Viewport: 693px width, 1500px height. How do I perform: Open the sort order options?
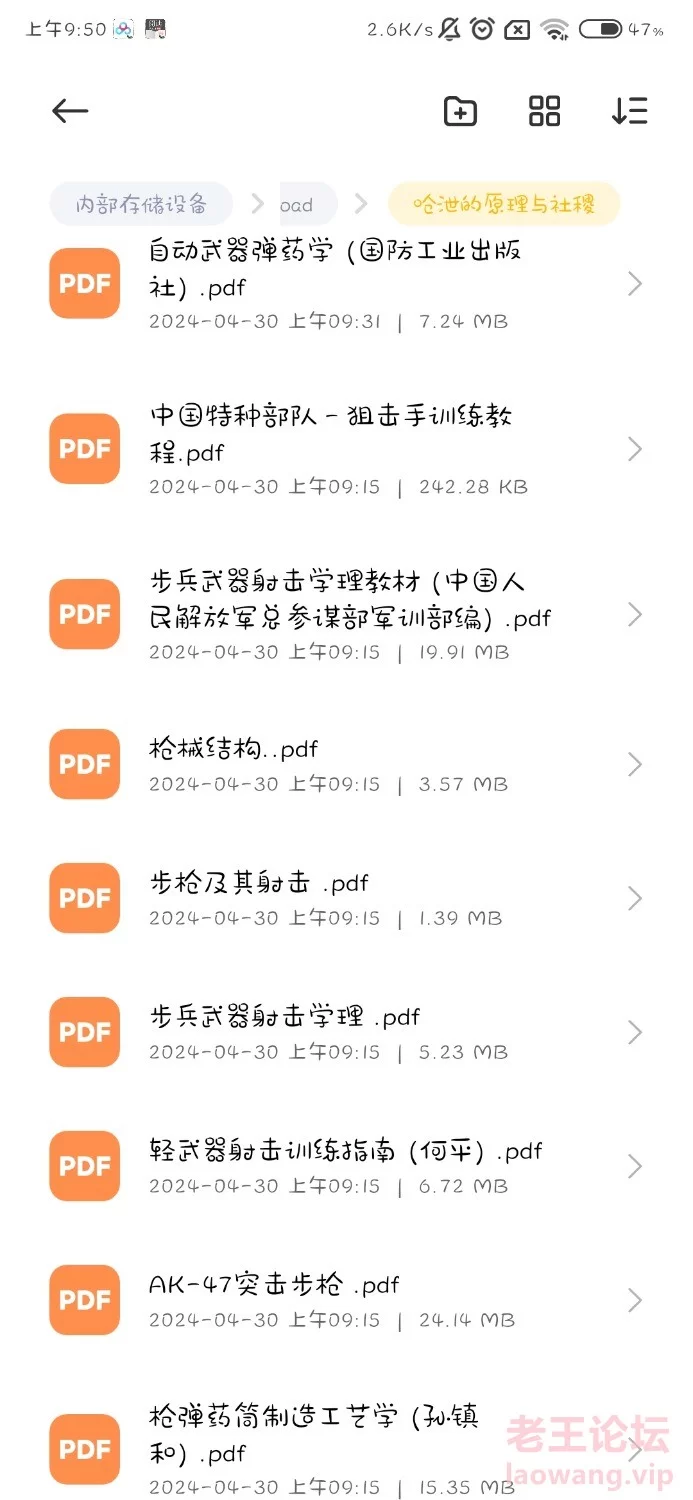(630, 111)
